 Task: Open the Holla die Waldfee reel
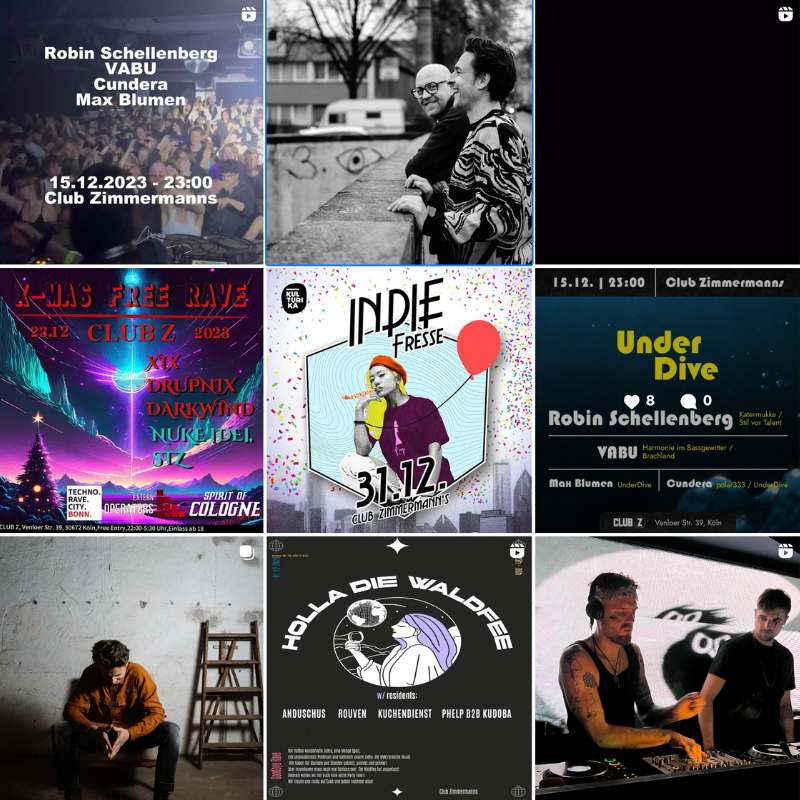pos(399,667)
